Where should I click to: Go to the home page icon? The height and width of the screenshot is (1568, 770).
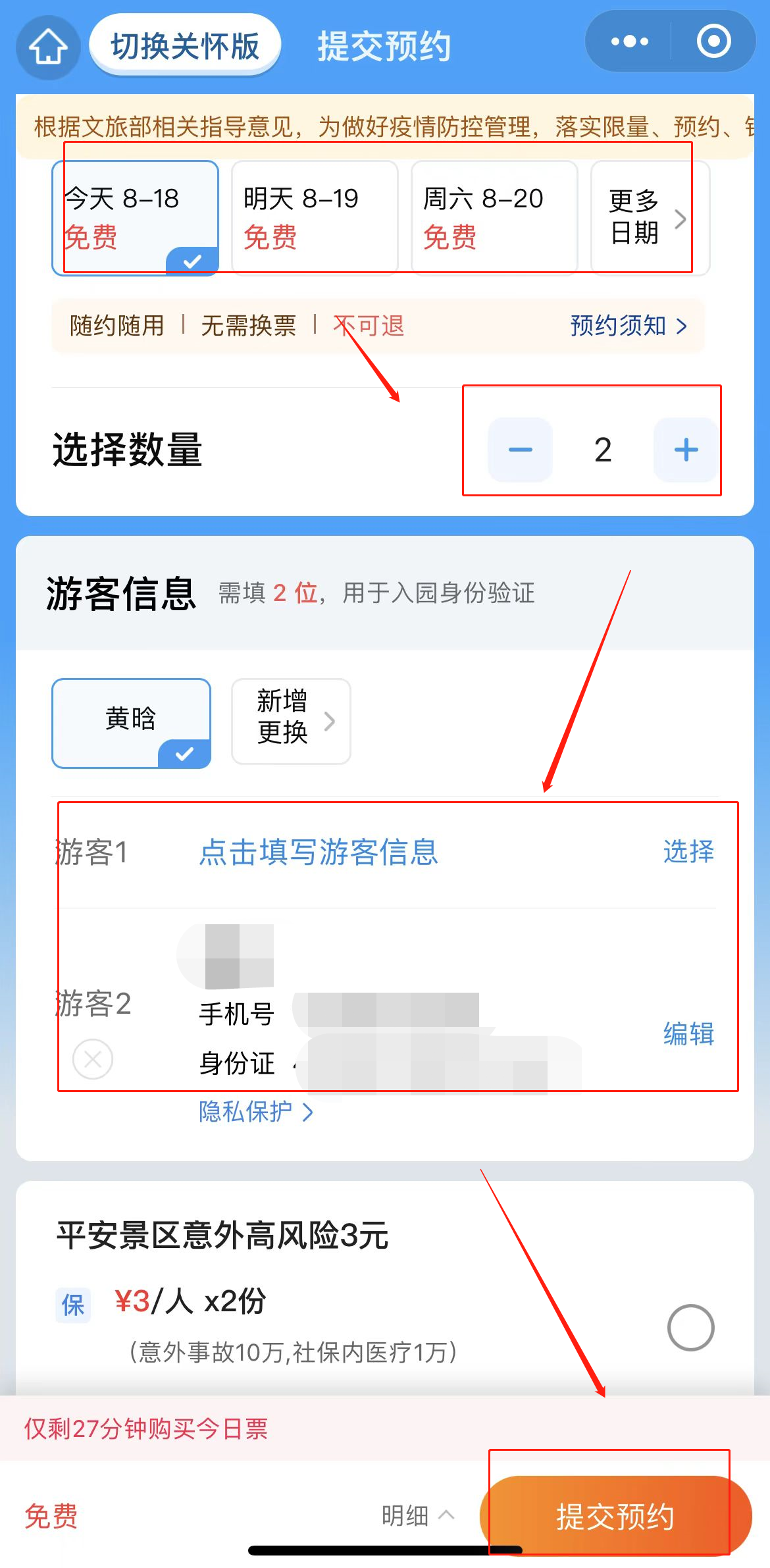48,47
